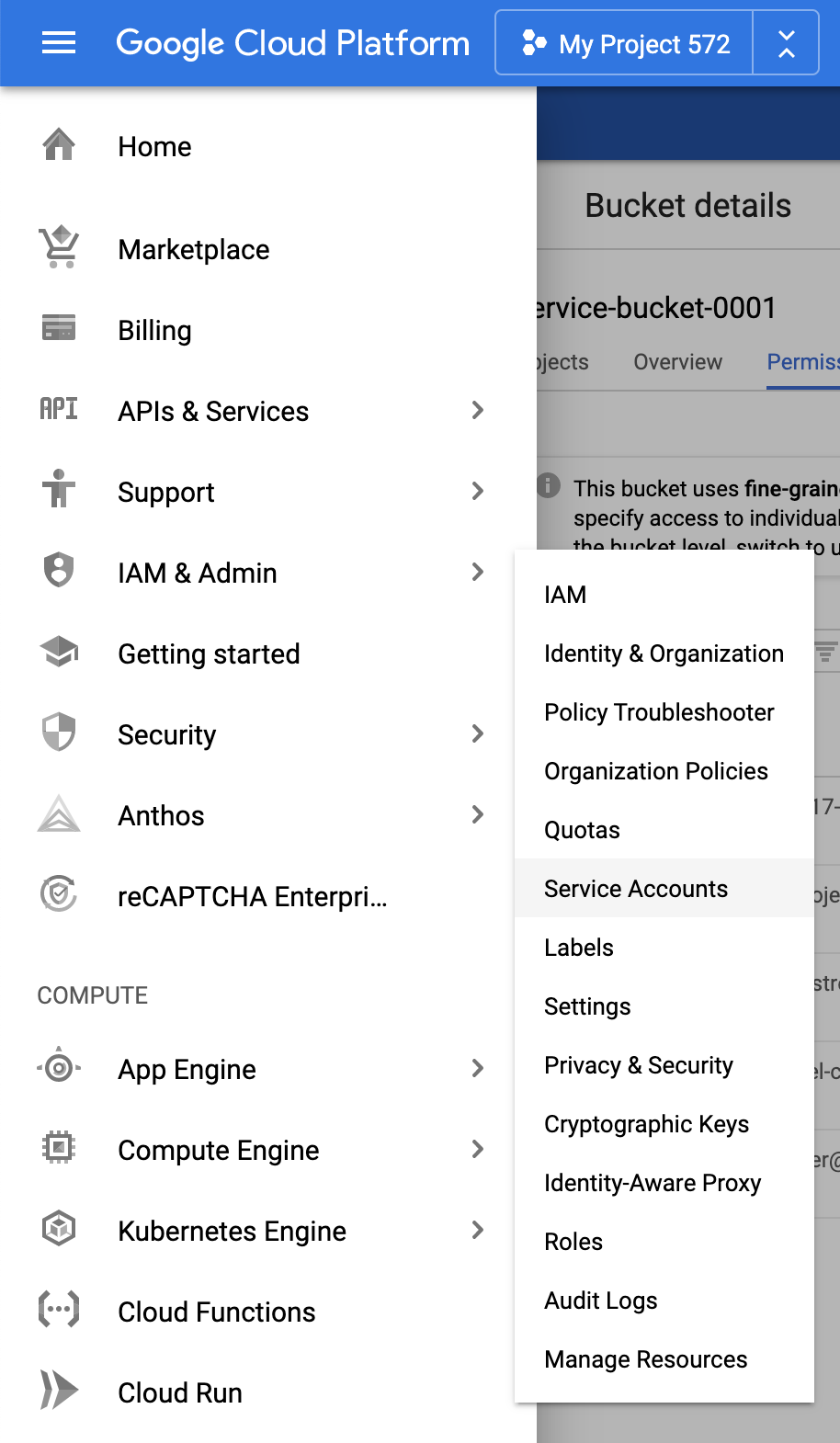This screenshot has height=1443, width=840.
Task: Switch to the Overview tab
Action: point(677,362)
